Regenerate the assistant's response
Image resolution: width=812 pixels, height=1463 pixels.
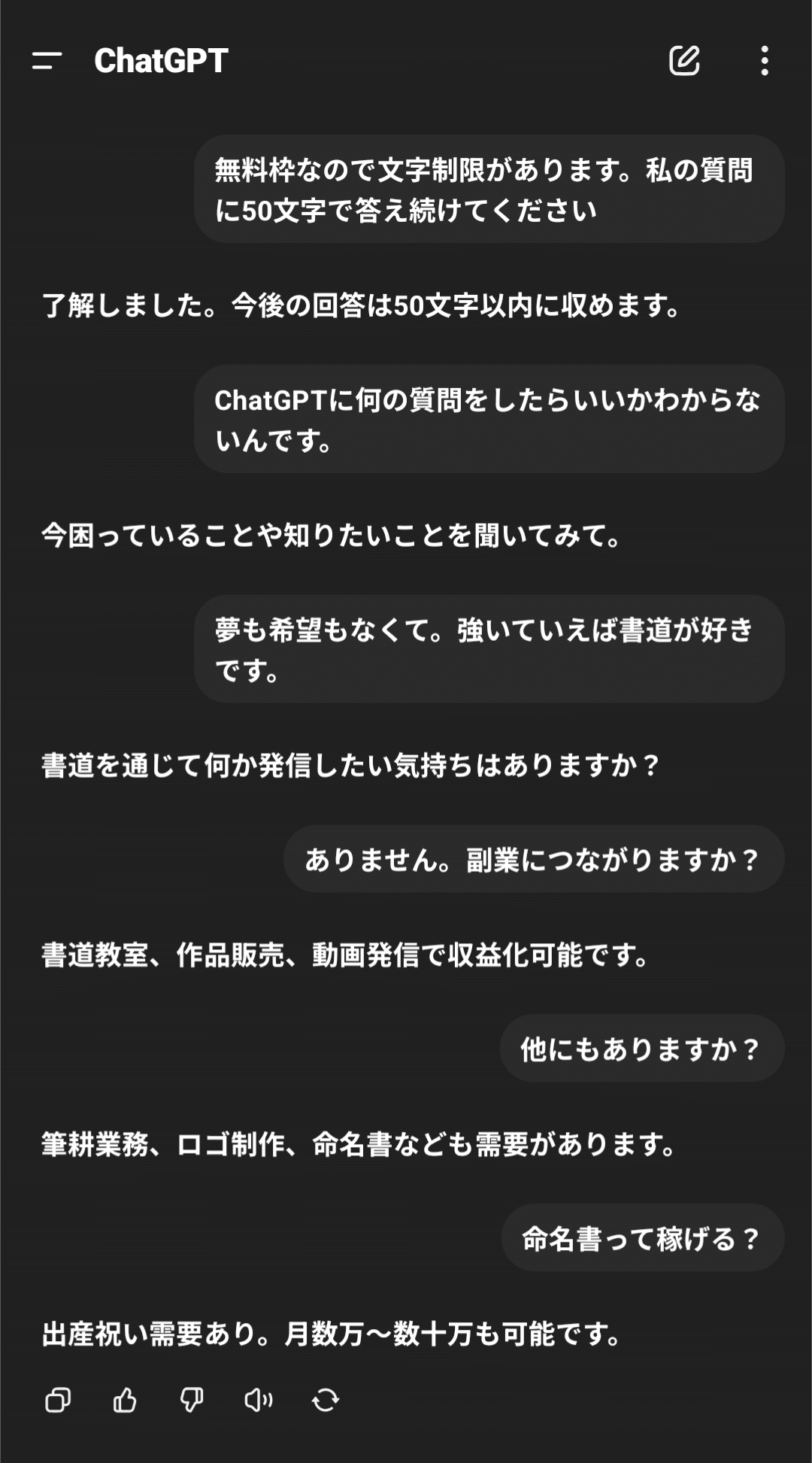click(x=325, y=1397)
